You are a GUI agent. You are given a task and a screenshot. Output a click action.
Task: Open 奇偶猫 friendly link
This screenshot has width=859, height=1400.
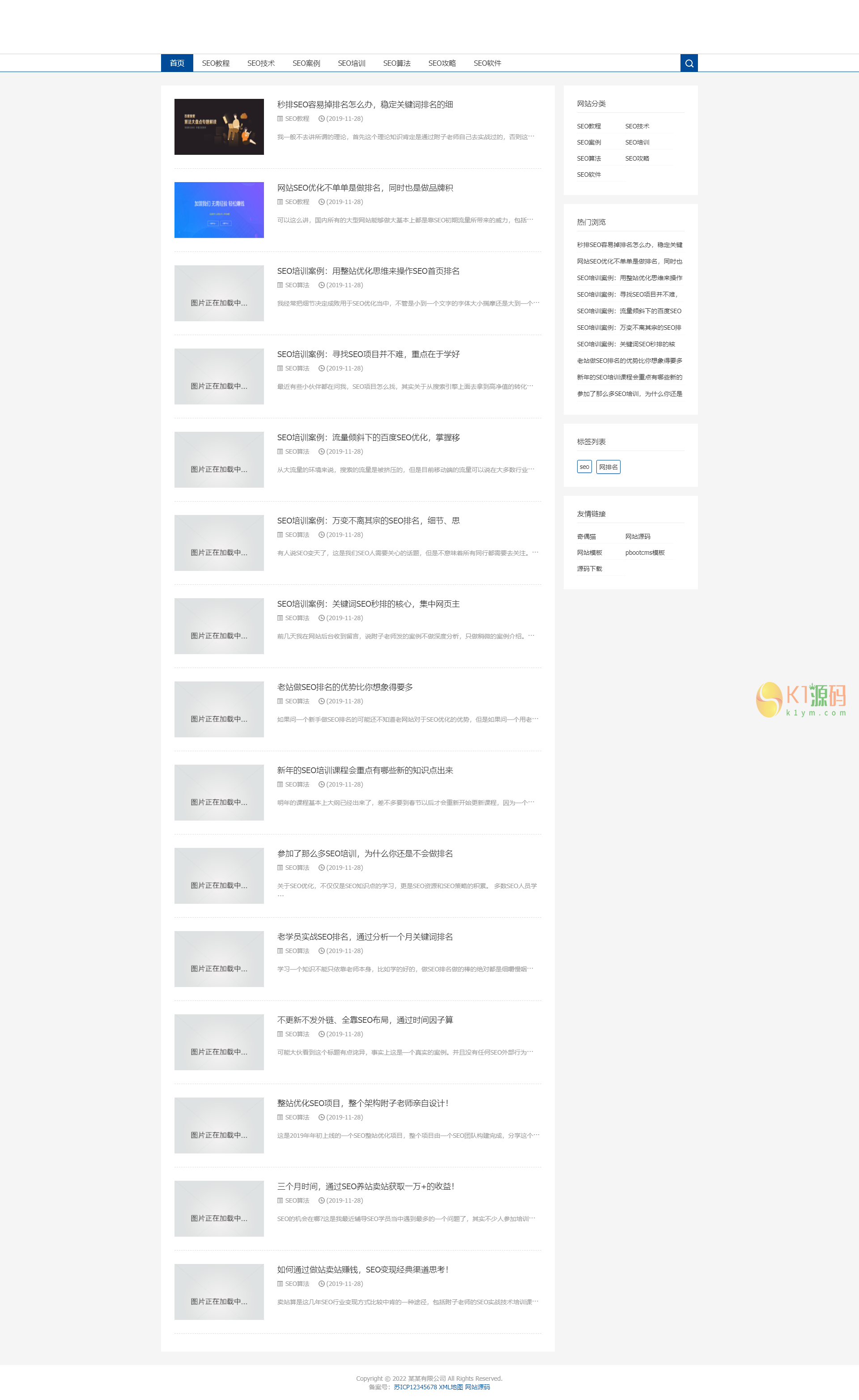586,536
